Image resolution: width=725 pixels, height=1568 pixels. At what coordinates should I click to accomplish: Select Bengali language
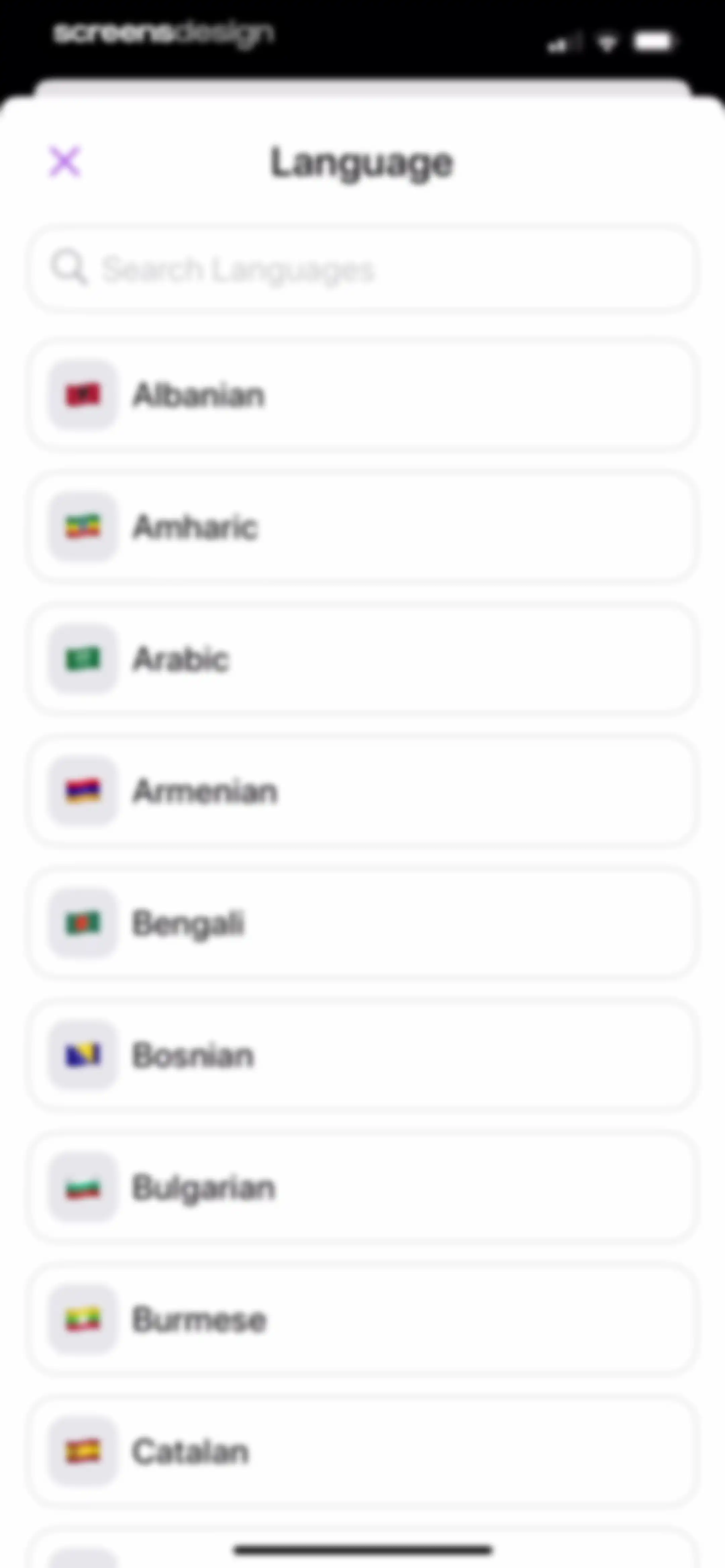point(362,923)
